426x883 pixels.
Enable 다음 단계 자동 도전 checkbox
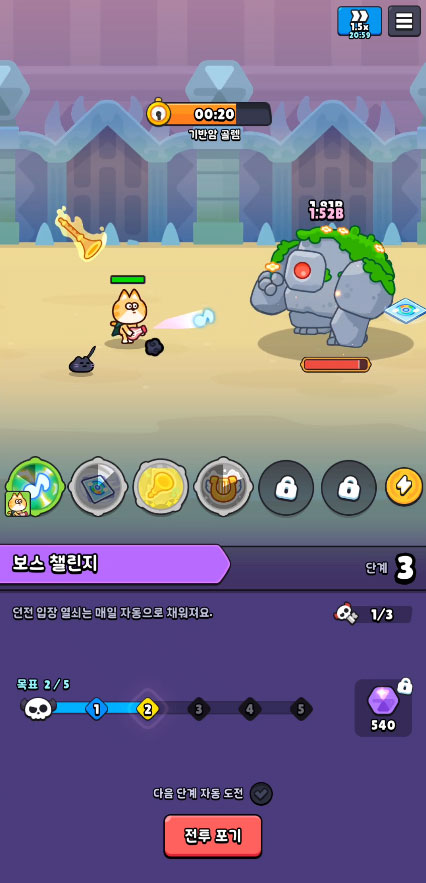(x=261, y=794)
